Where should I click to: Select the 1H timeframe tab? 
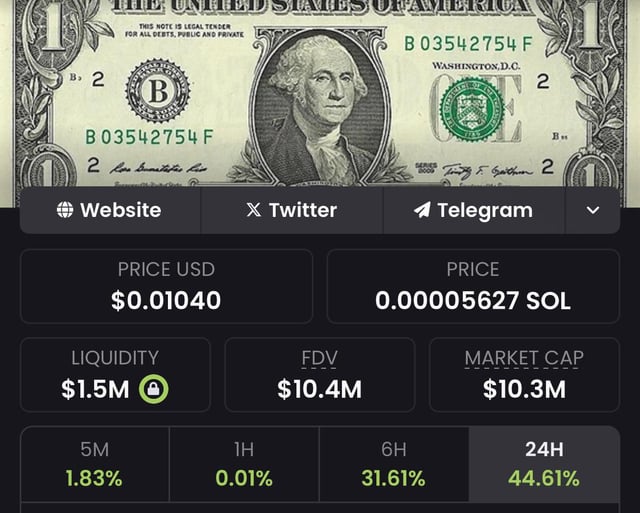tap(244, 464)
